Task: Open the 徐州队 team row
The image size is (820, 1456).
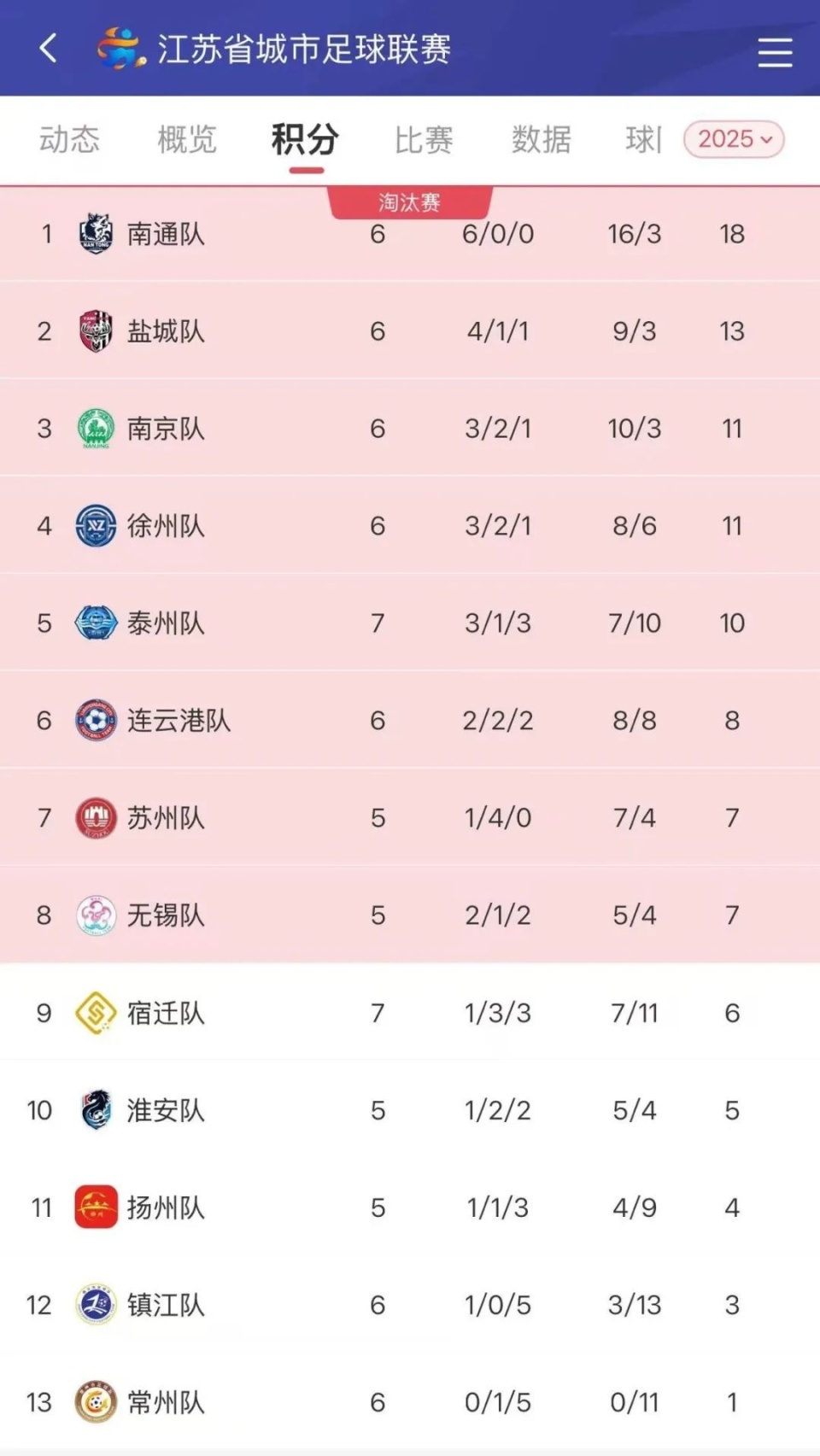Action: 410,525
